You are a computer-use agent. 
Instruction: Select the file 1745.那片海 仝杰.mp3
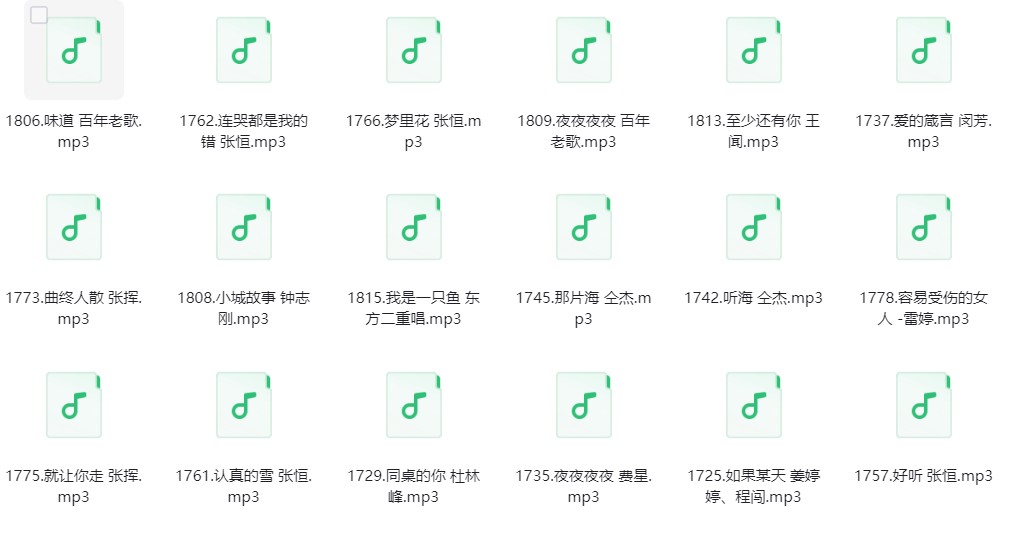coord(583,227)
